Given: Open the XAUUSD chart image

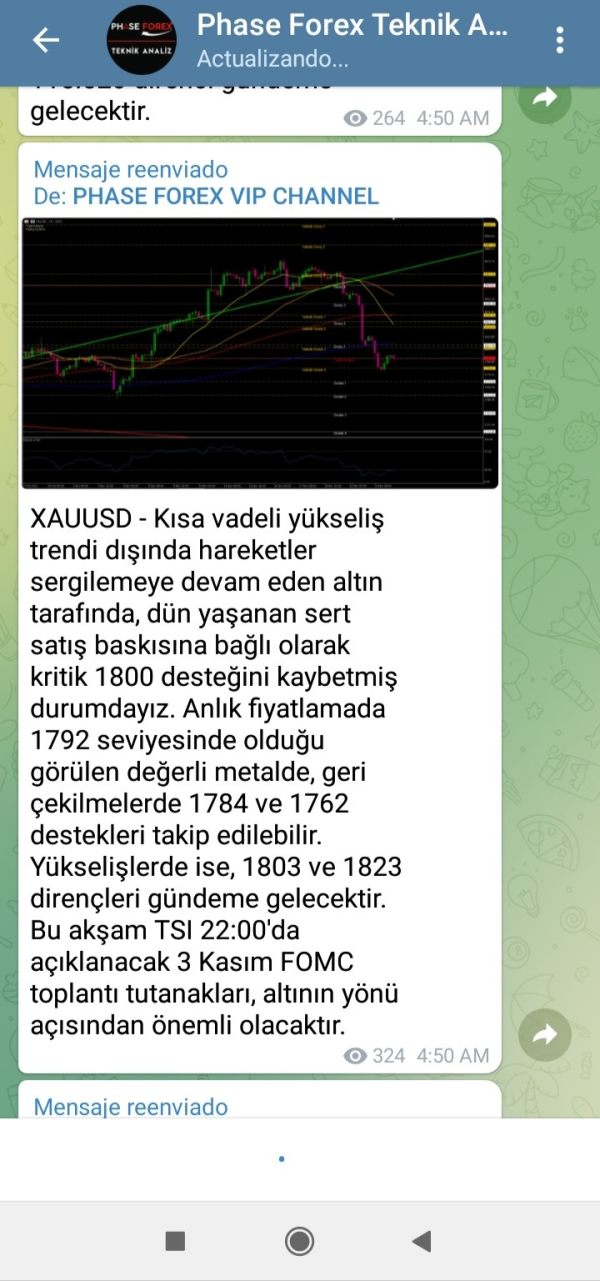Looking at the screenshot, I should (x=260, y=352).
